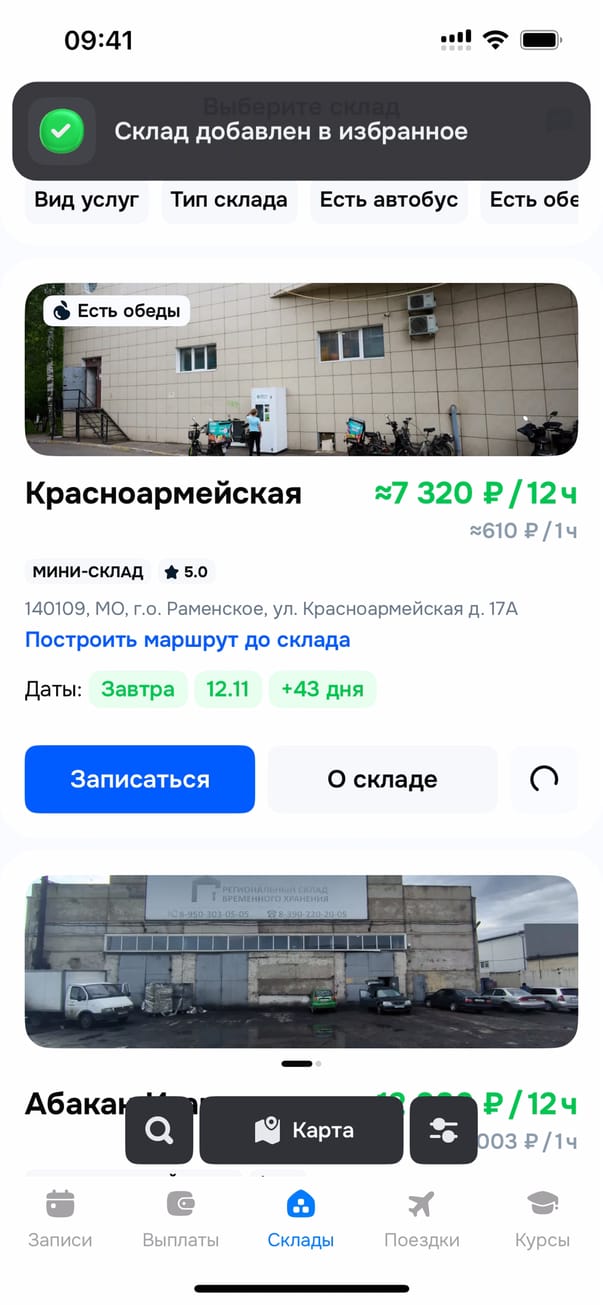The image size is (603, 1305).
Task: Select the Есть автобус filter chip
Action: tap(389, 200)
